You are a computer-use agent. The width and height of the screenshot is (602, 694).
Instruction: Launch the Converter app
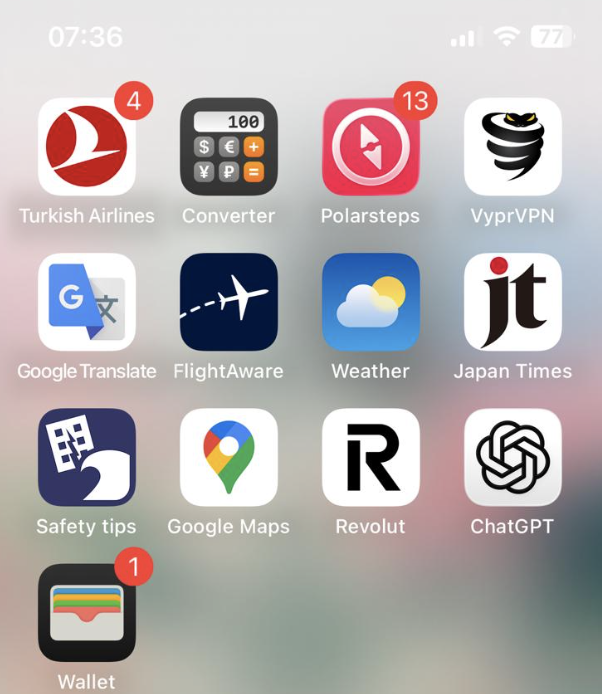(229, 147)
